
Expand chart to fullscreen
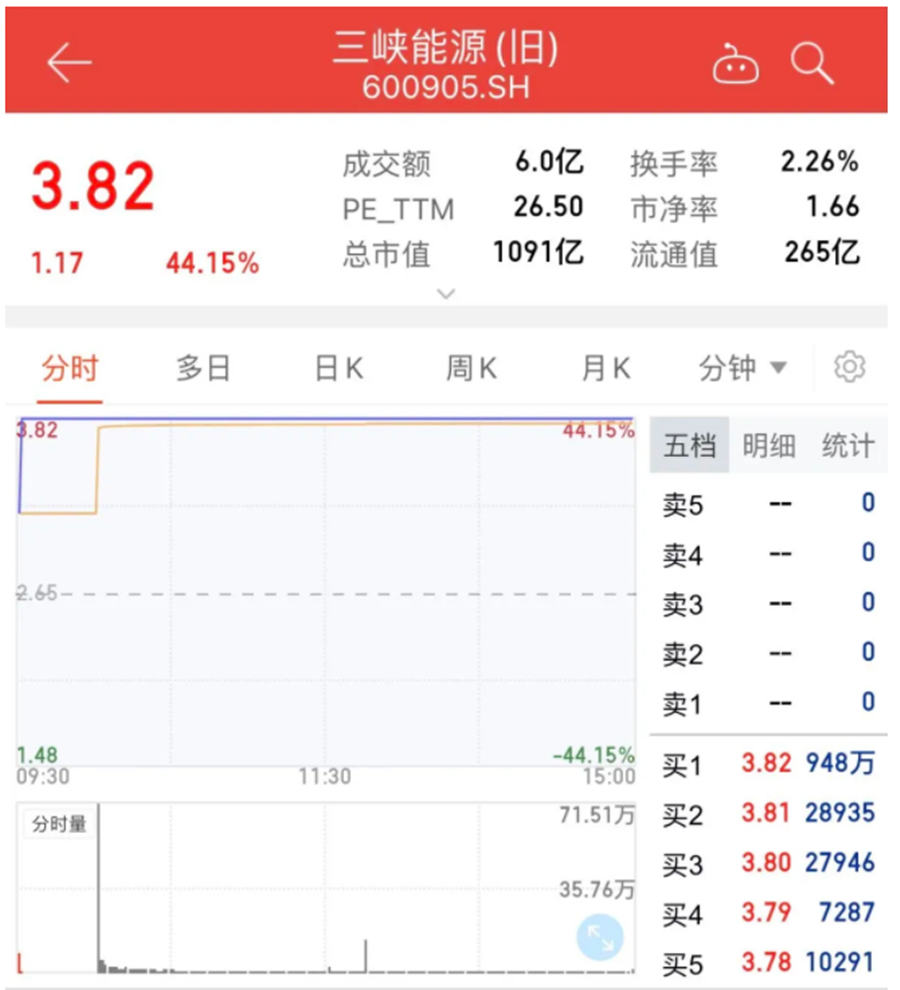(600, 938)
